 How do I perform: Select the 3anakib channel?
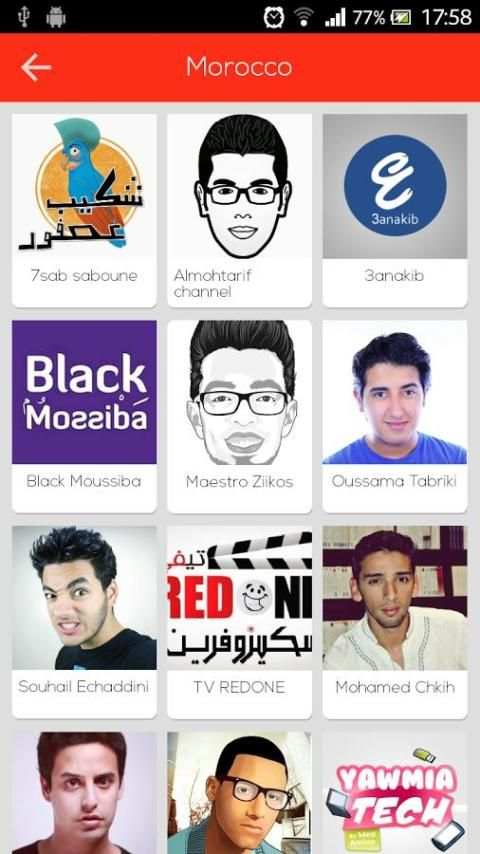[x=394, y=210]
